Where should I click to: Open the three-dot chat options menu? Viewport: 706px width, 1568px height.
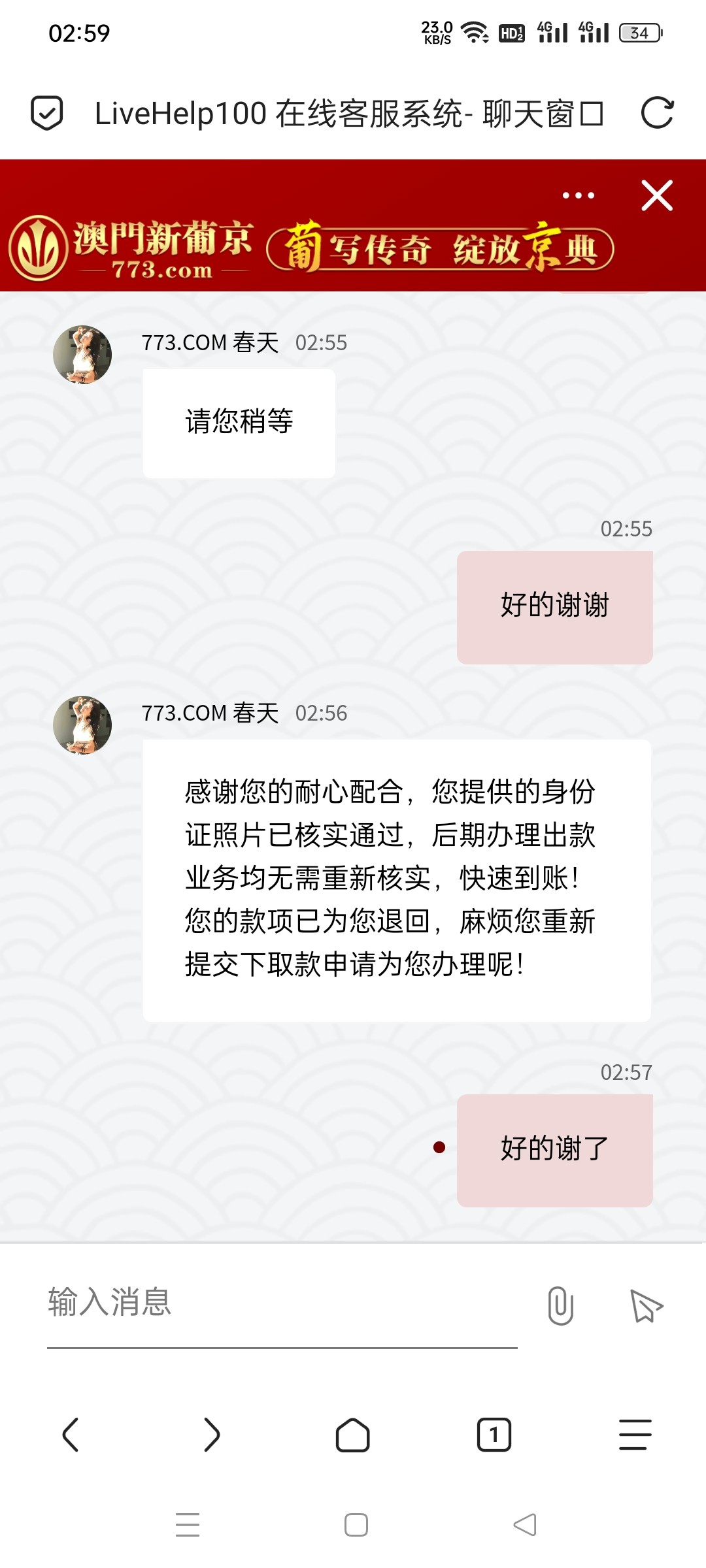tap(578, 195)
